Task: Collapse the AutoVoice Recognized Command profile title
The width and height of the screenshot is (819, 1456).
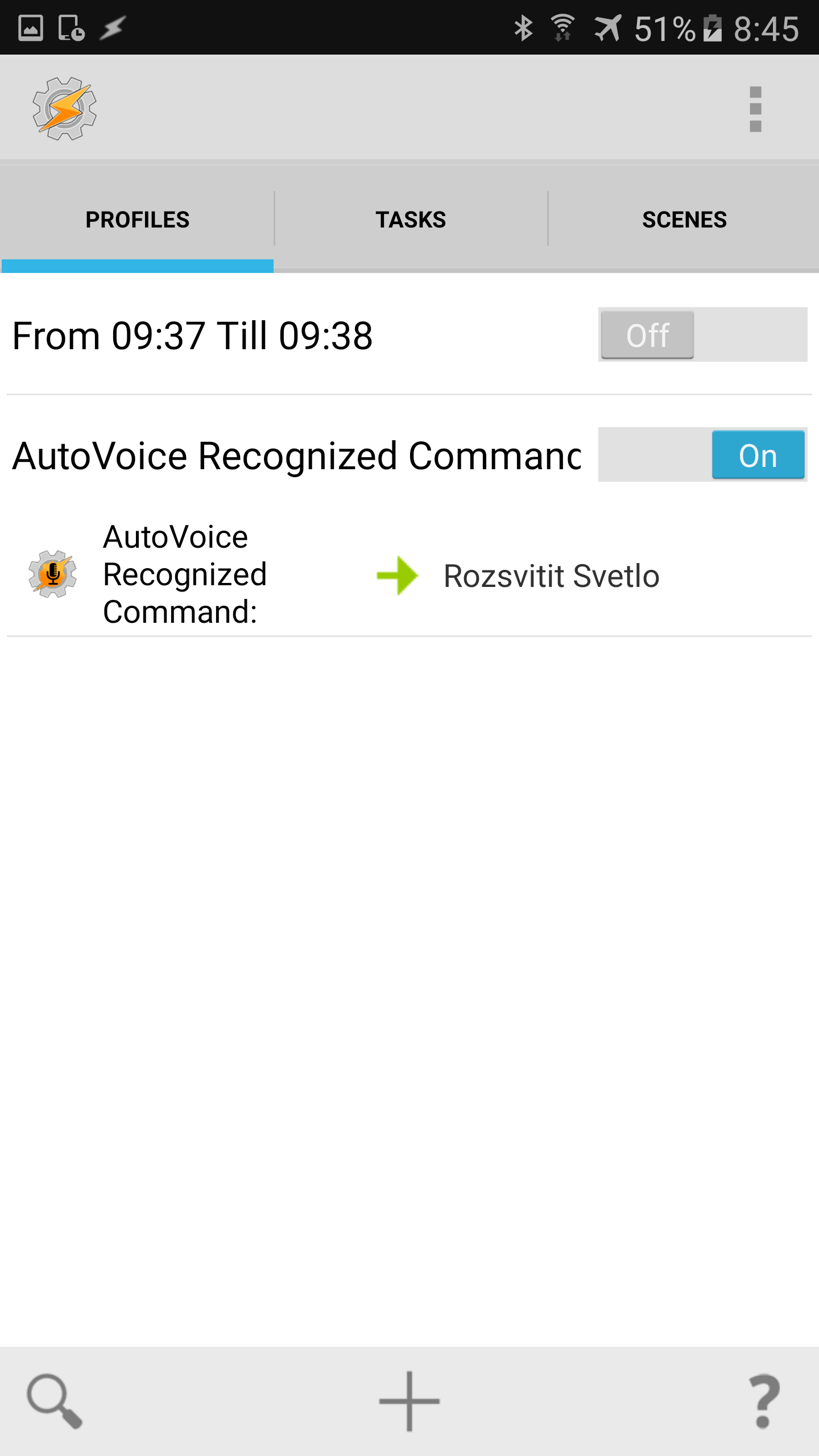Action: coord(296,456)
